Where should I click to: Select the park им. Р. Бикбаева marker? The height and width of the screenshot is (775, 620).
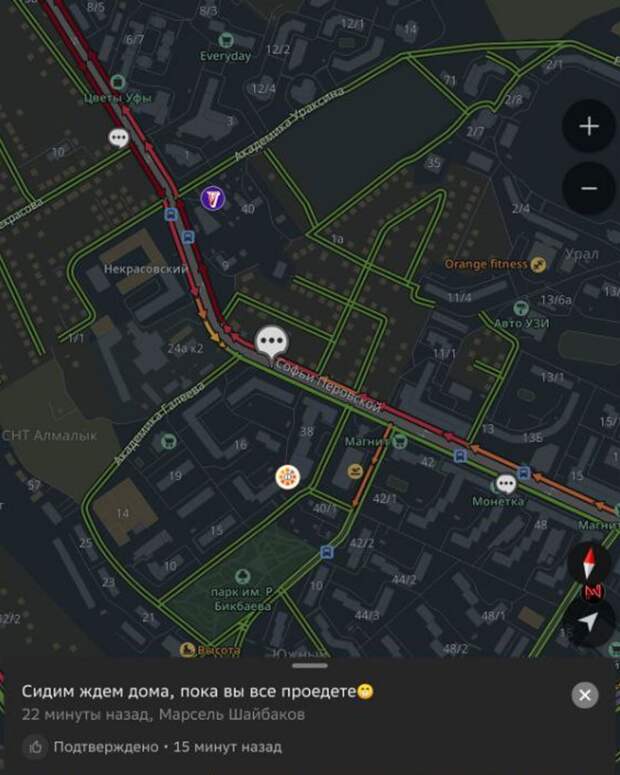242,576
